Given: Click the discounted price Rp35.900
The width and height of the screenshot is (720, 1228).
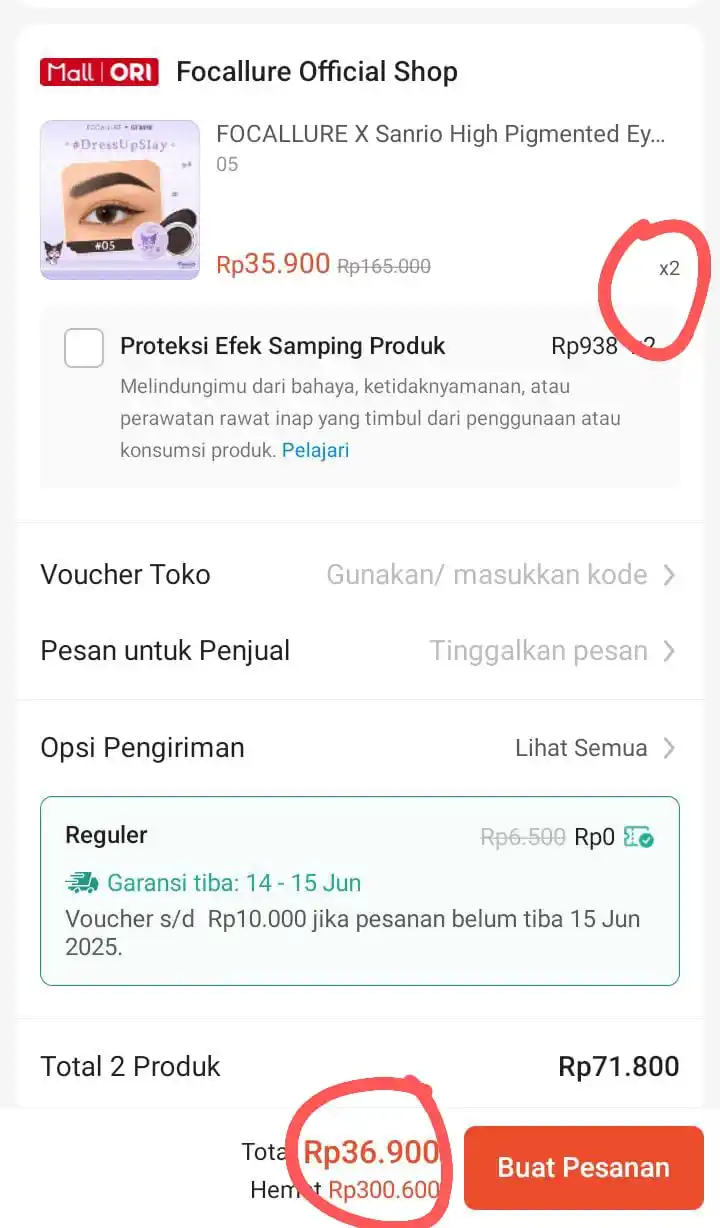Looking at the screenshot, I should click(274, 264).
